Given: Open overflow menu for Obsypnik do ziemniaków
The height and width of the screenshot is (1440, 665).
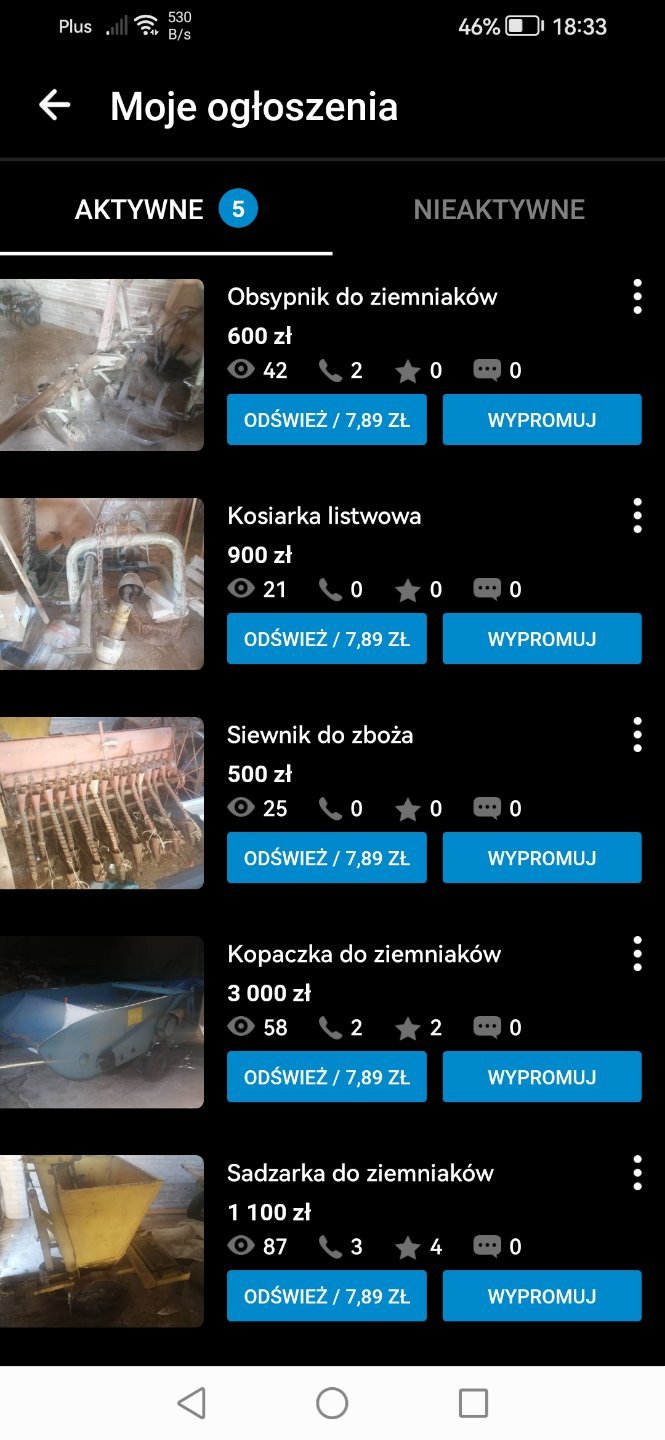Looking at the screenshot, I should [x=637, y=297].
